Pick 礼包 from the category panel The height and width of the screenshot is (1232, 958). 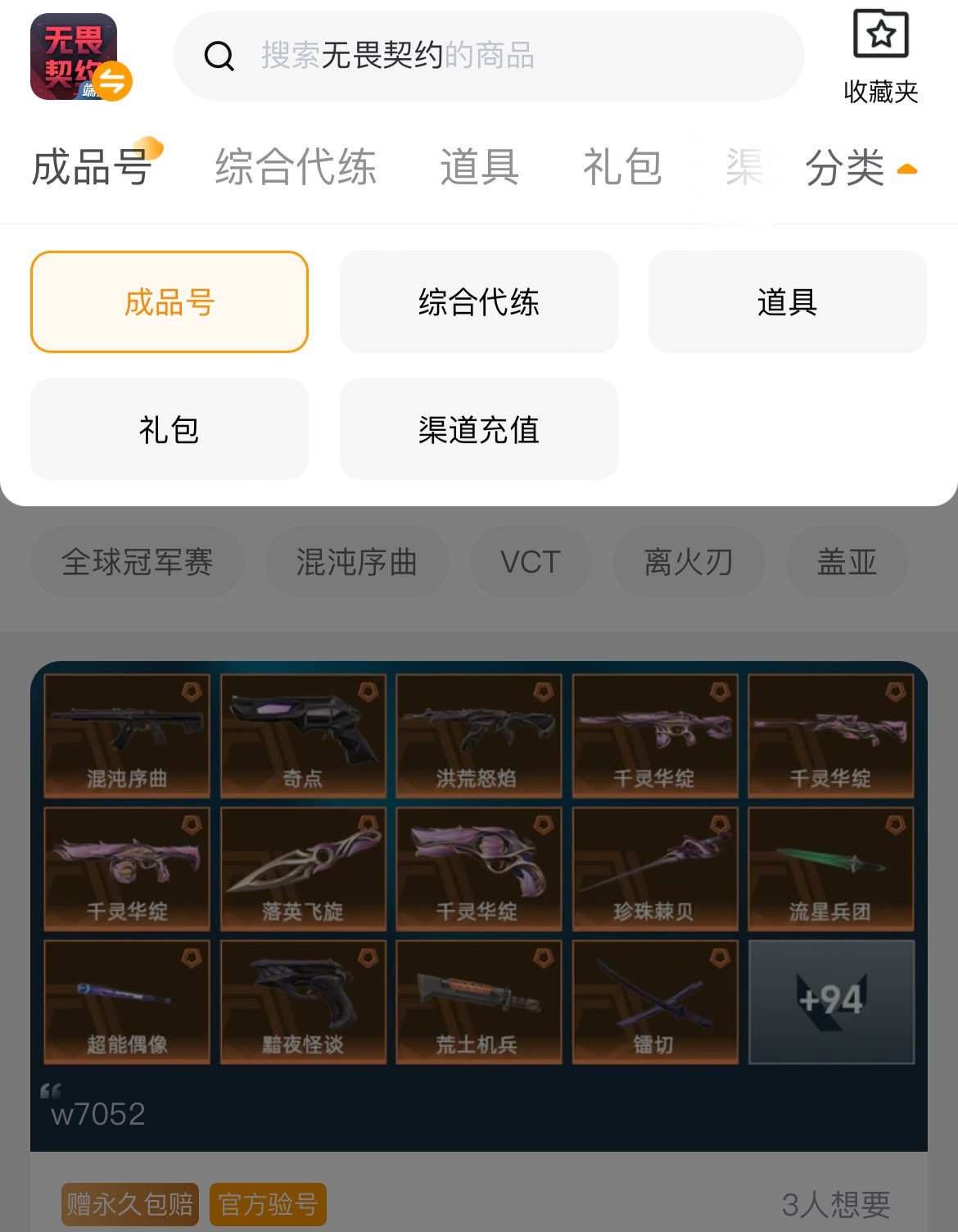click(169, 429)
